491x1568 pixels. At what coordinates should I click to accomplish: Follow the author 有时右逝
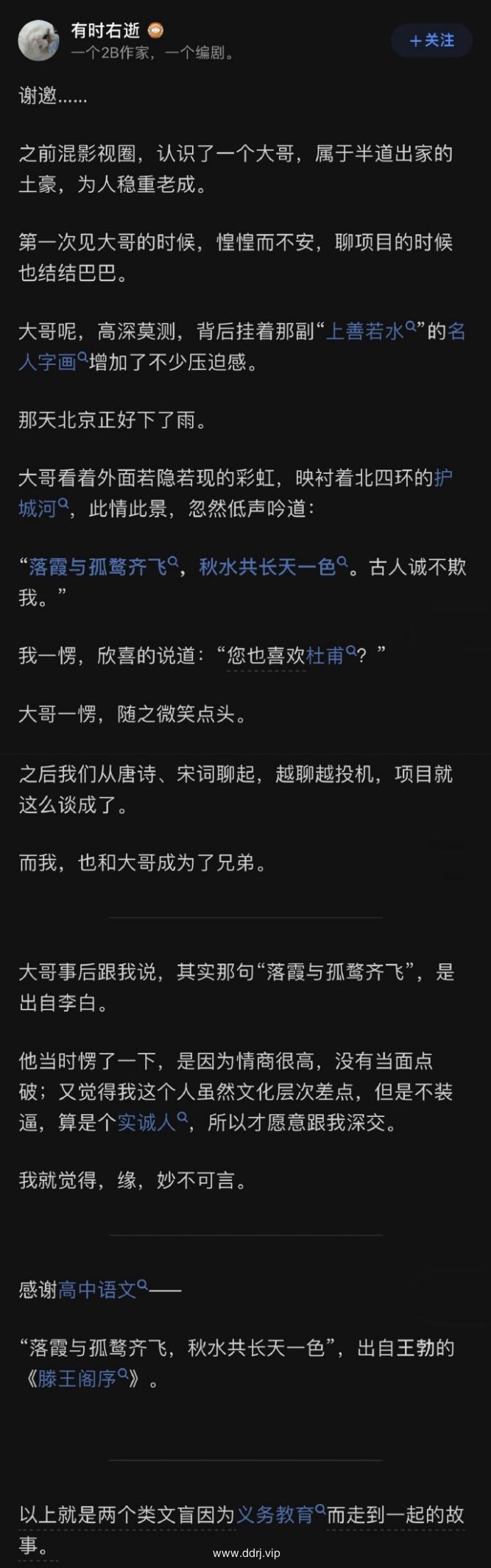pos(432,40)
